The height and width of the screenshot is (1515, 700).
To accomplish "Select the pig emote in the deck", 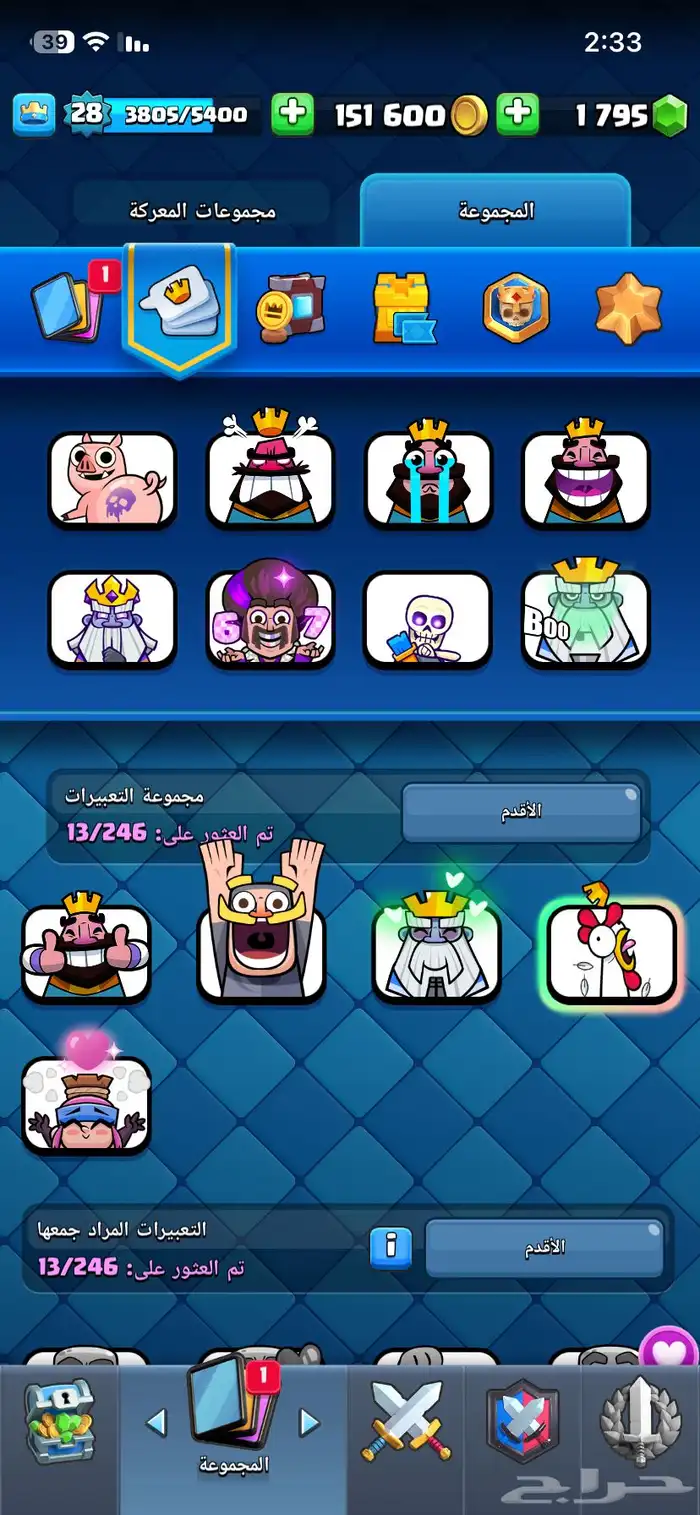I will pos(112,479).
